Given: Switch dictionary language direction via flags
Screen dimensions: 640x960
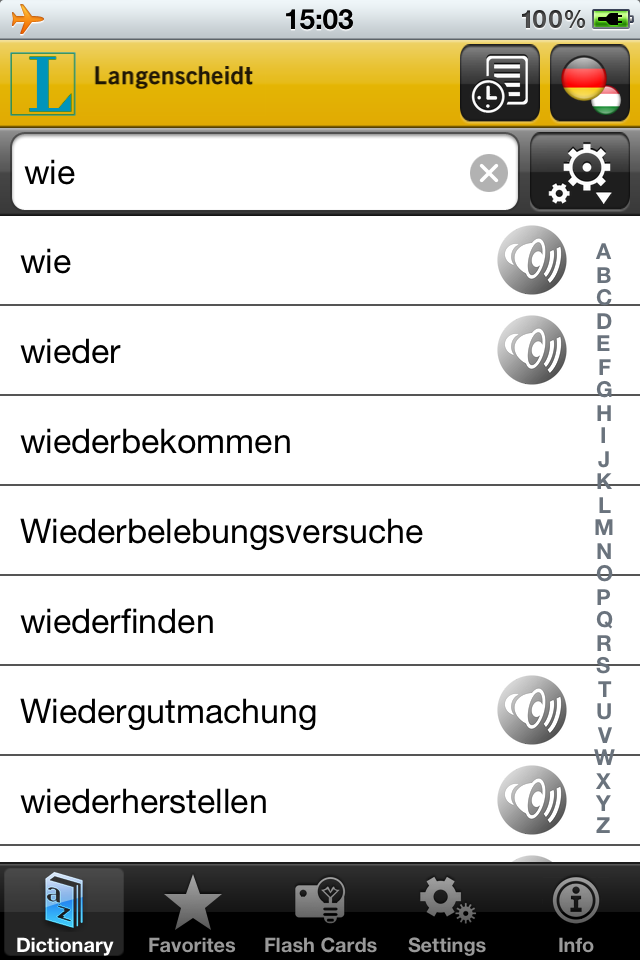Looking at the screenshot, I should click(x=589, y=83).
